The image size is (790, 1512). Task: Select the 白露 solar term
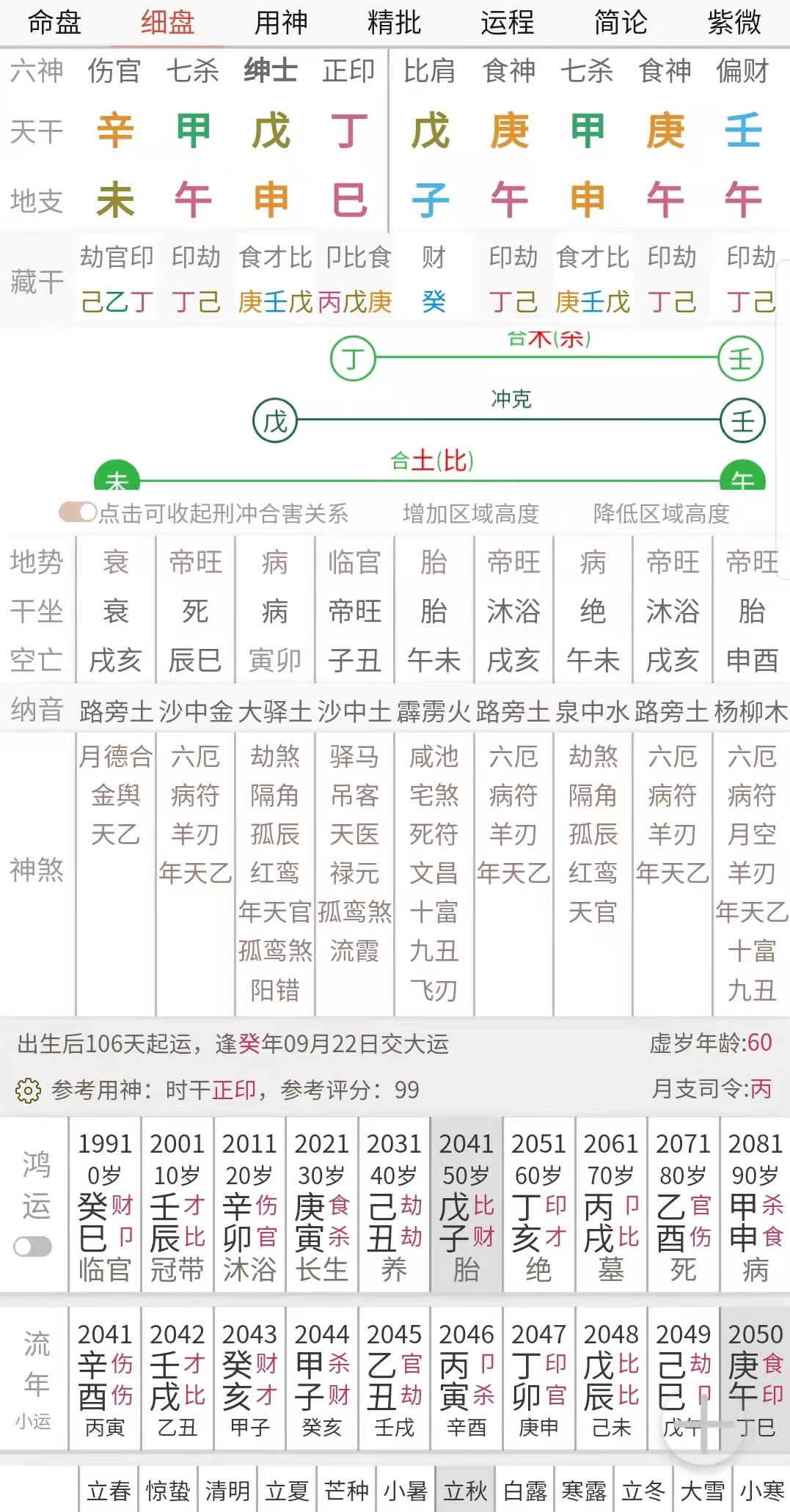pyautogui.click(x=525, y=1490)
